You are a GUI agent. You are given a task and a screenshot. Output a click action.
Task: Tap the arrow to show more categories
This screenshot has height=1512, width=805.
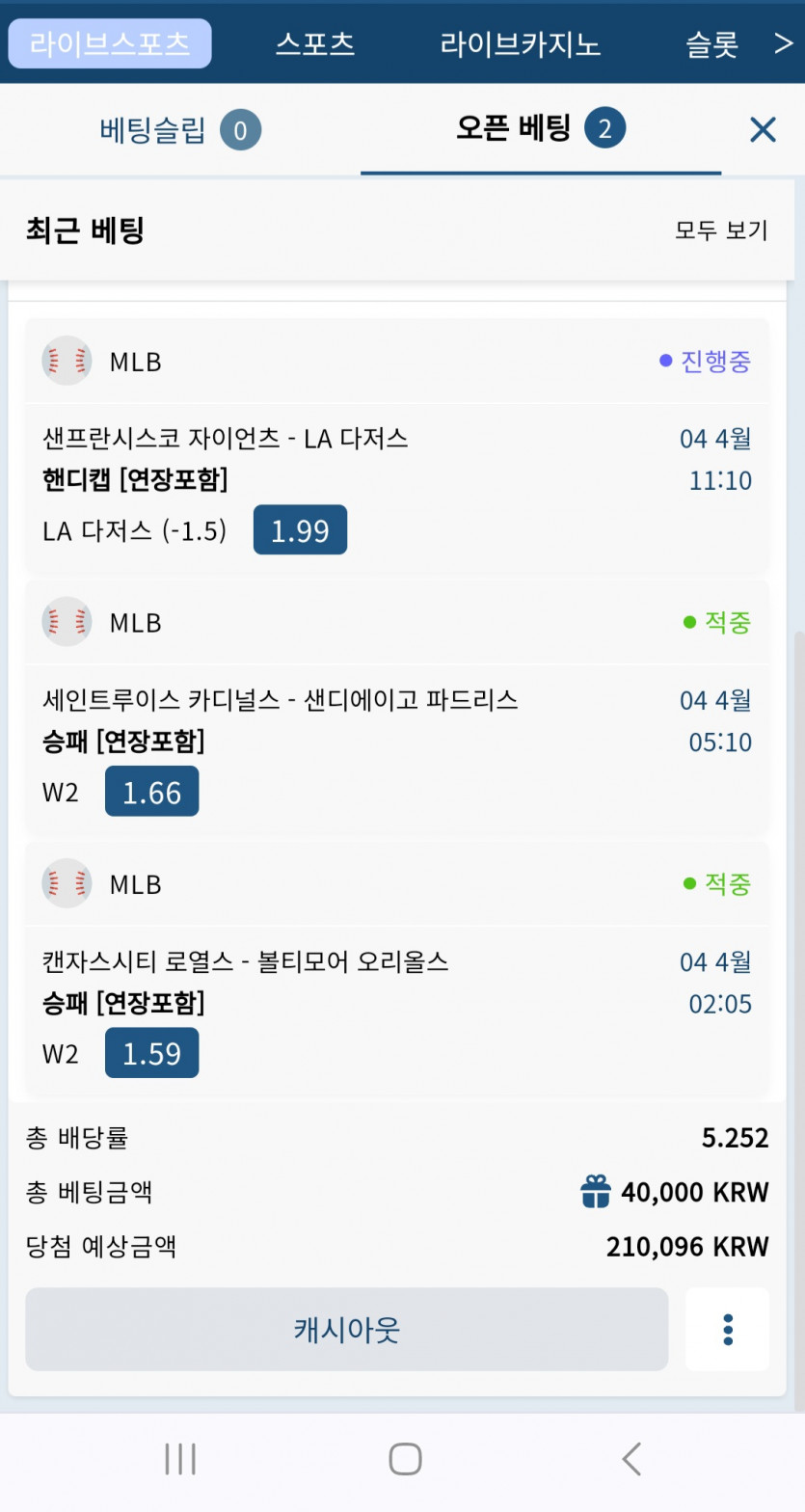pyautogui.click(x=784, y=43)
